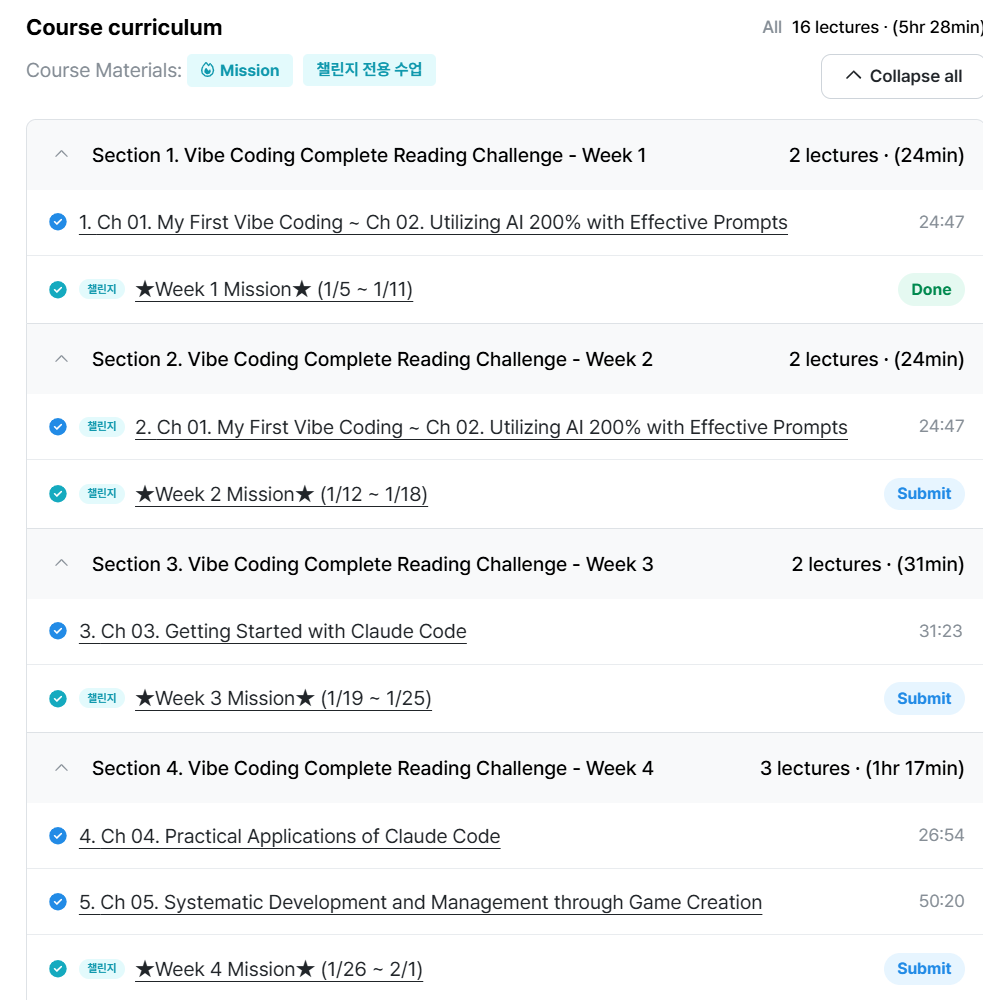Select the 챌린지 전용 수업 chip
The height and width of the screenshot is (1000, 983).
click(369, 70)
